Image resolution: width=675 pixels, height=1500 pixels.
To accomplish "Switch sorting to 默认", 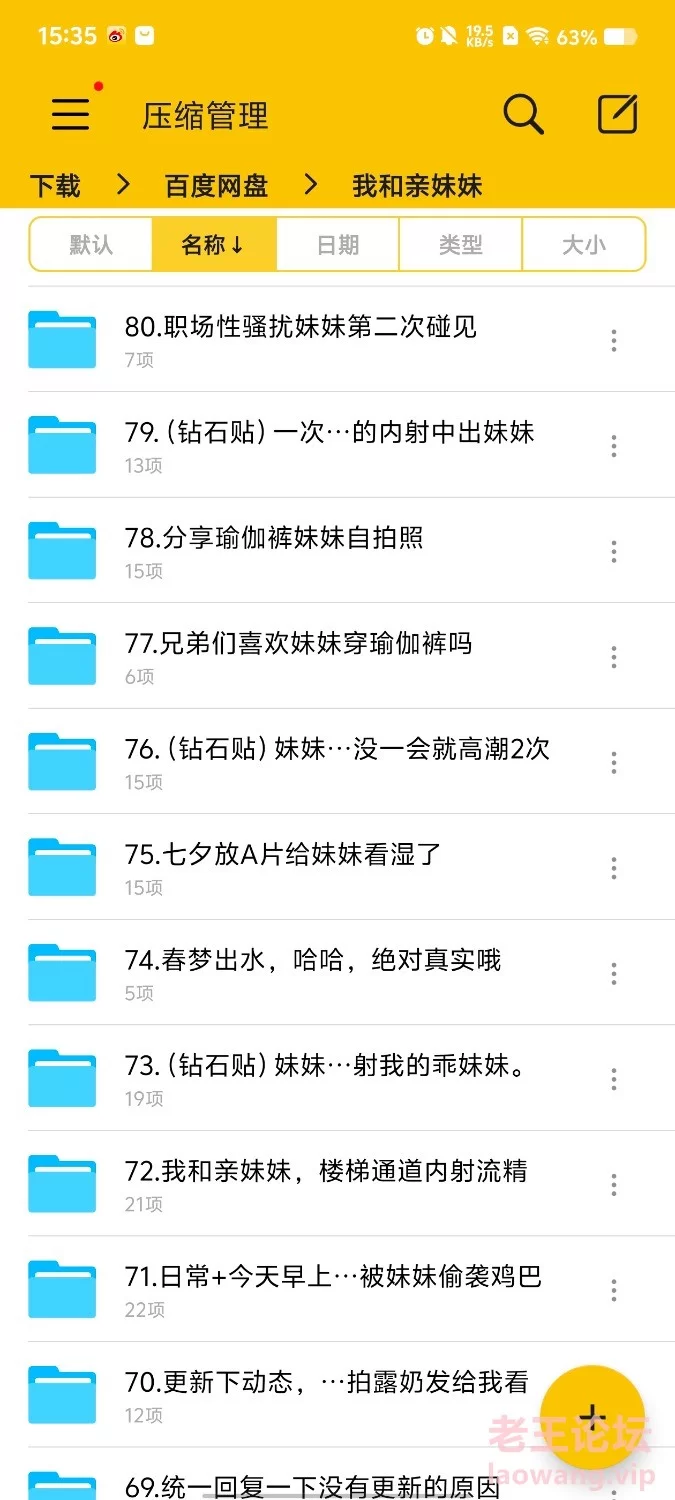I will pyautogui.click(x=91, y=244).
